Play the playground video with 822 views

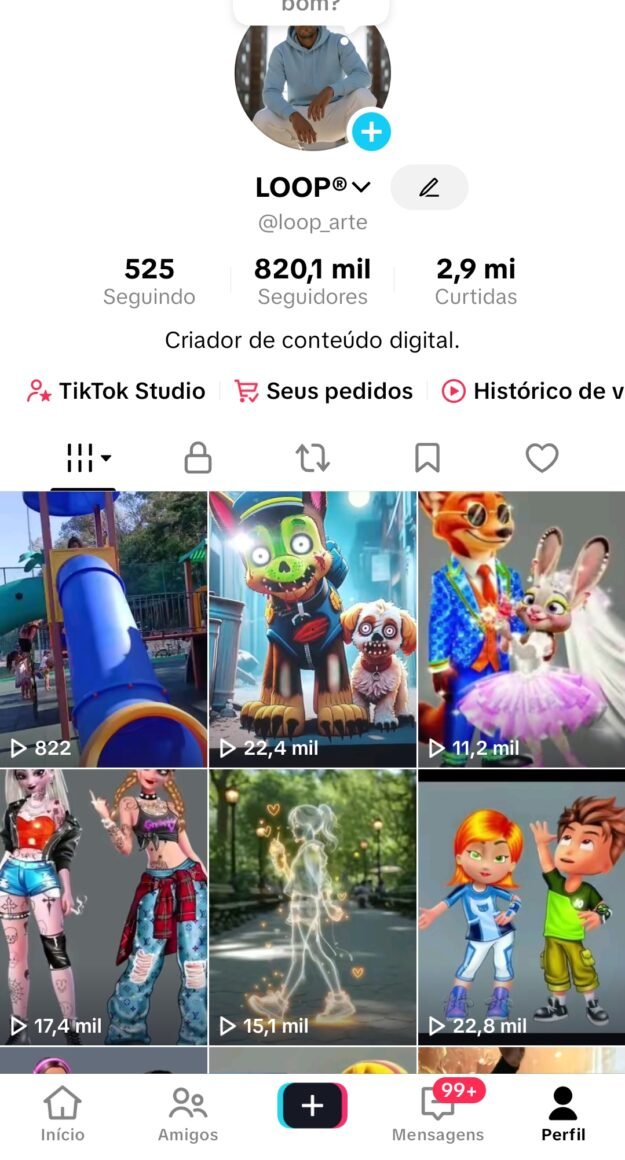[x=103, y=629]
